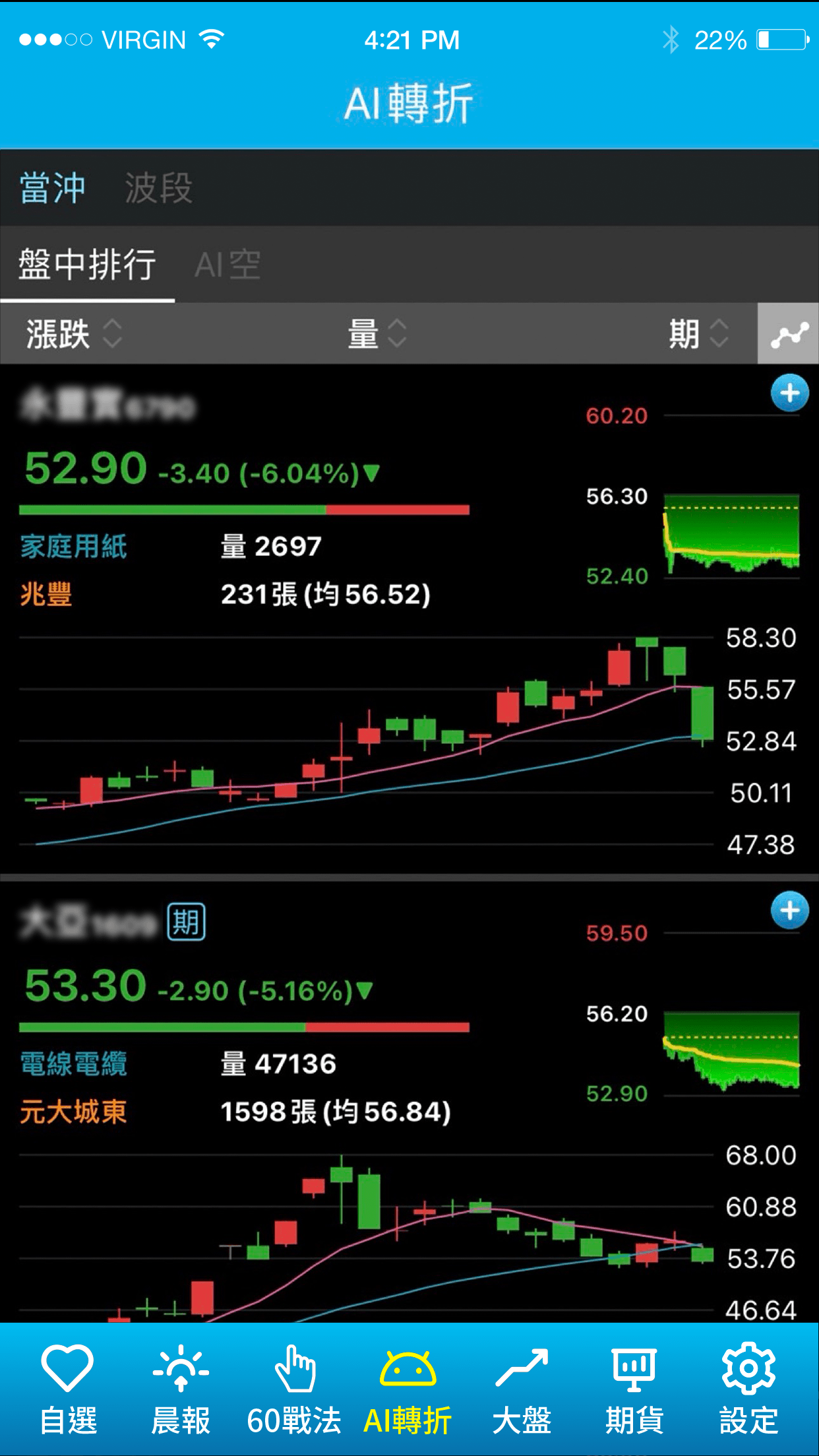Open the 設定 settings tab
The width and height of the screenshot is (819, 1456).
click(x=748, y=1390)
